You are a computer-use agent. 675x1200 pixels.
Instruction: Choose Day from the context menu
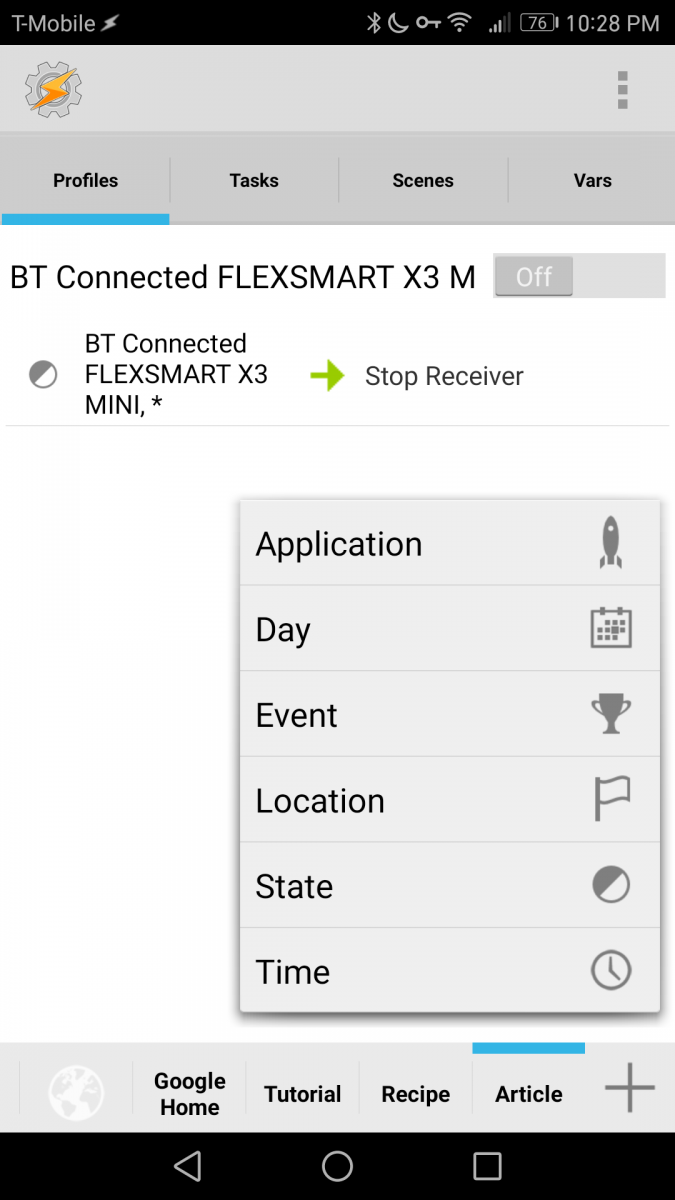[x=449, y=629]
